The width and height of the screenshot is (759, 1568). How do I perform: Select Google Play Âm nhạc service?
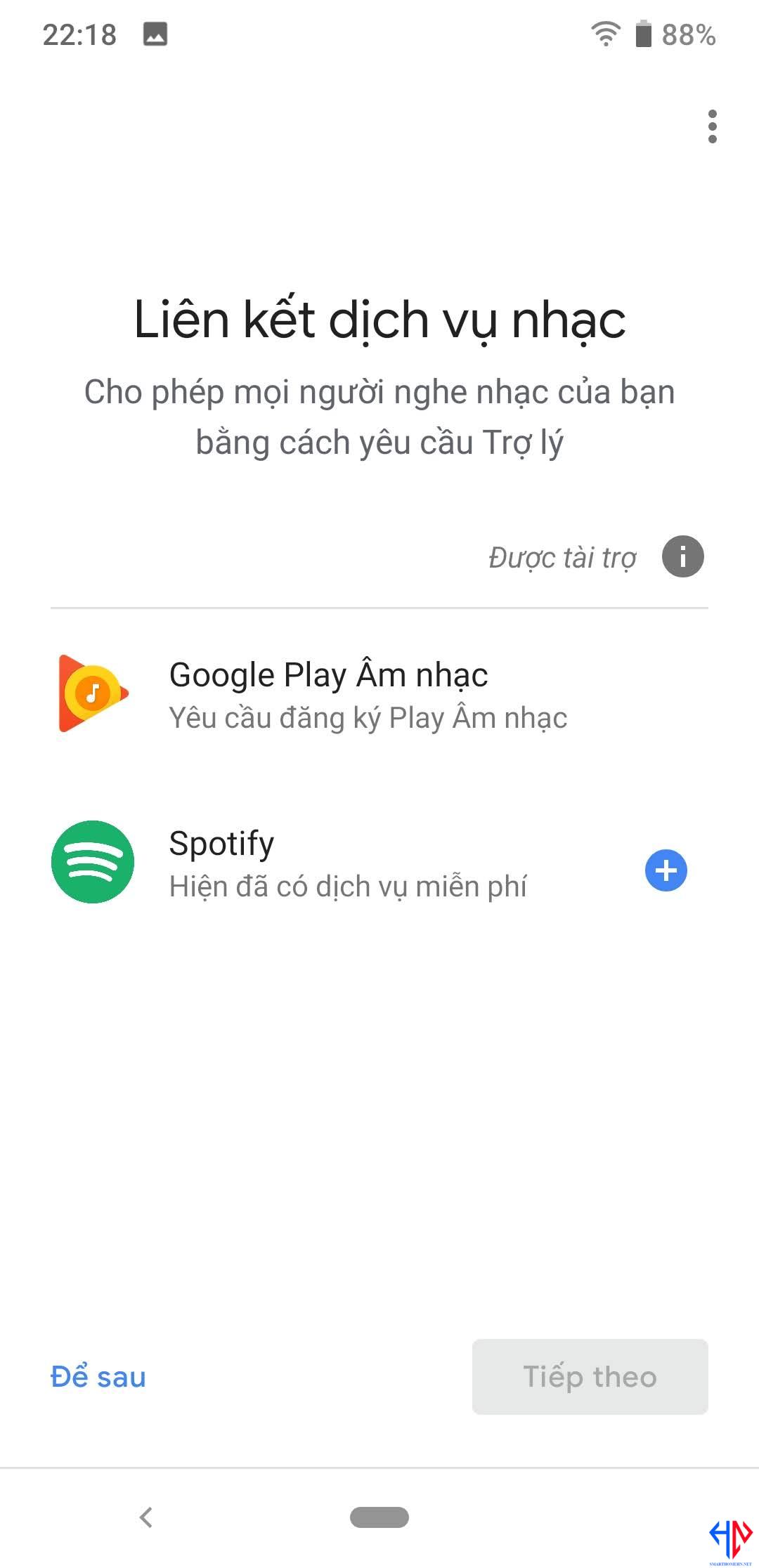coord(379,695)
